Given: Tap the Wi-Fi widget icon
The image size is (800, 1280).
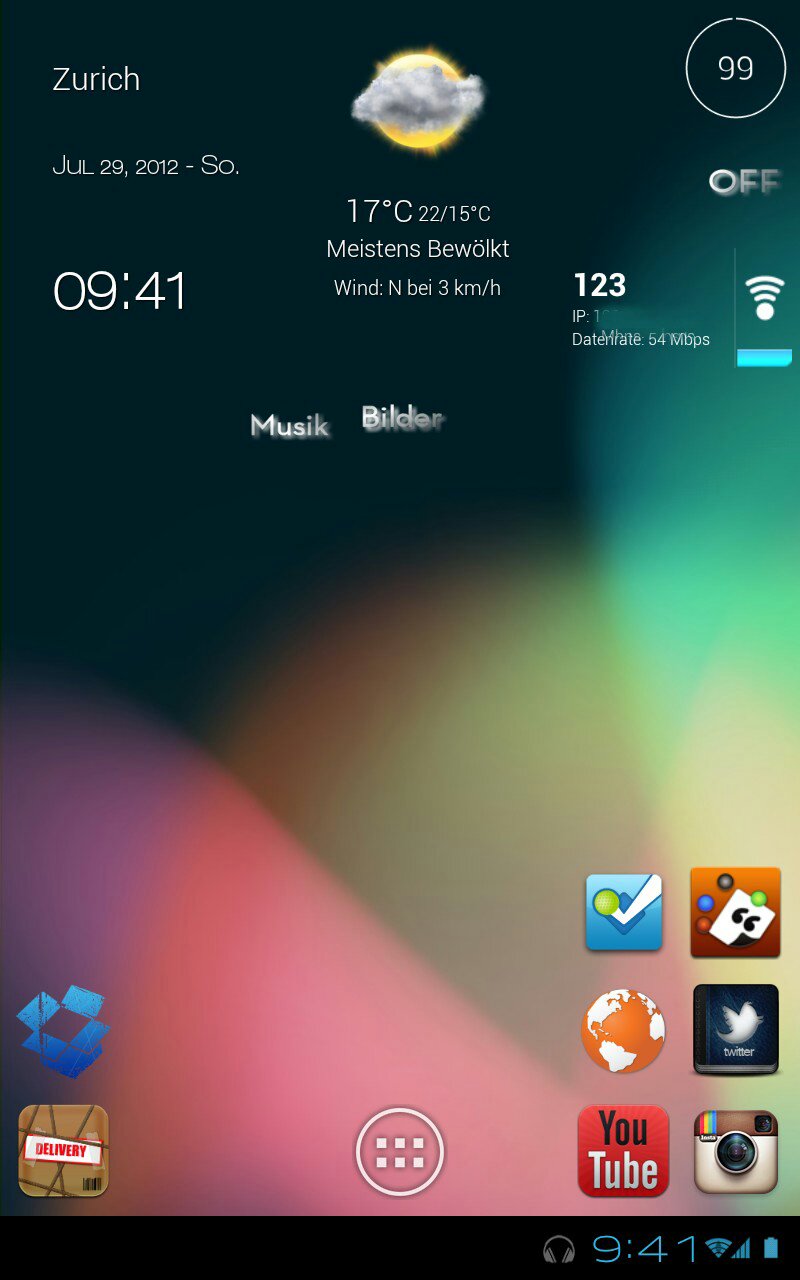Looking at the screenshot, I should tap(765, 297).
